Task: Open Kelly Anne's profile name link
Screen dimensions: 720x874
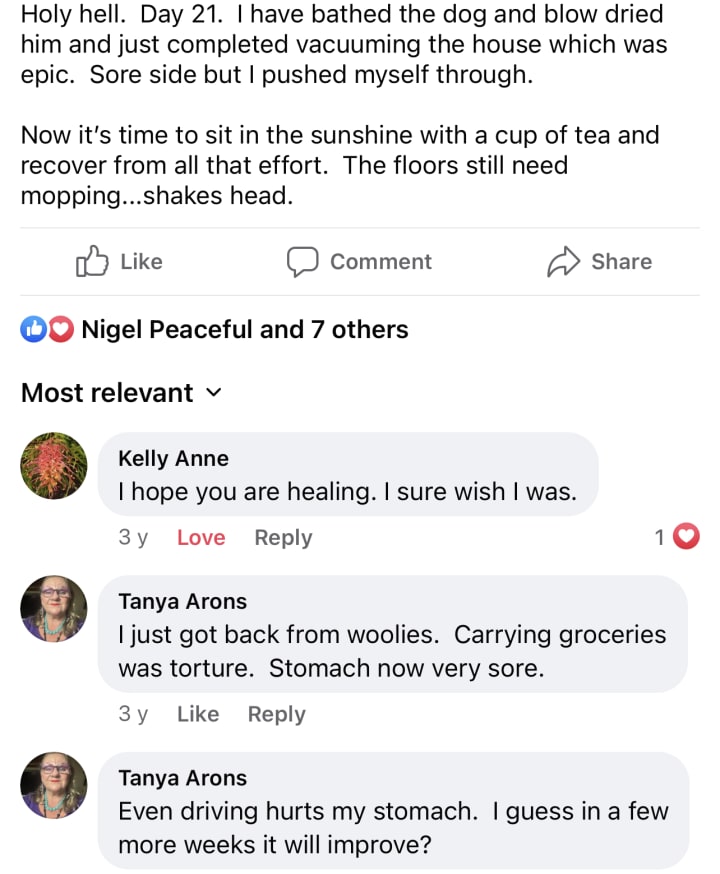Action: pos(173,459)
